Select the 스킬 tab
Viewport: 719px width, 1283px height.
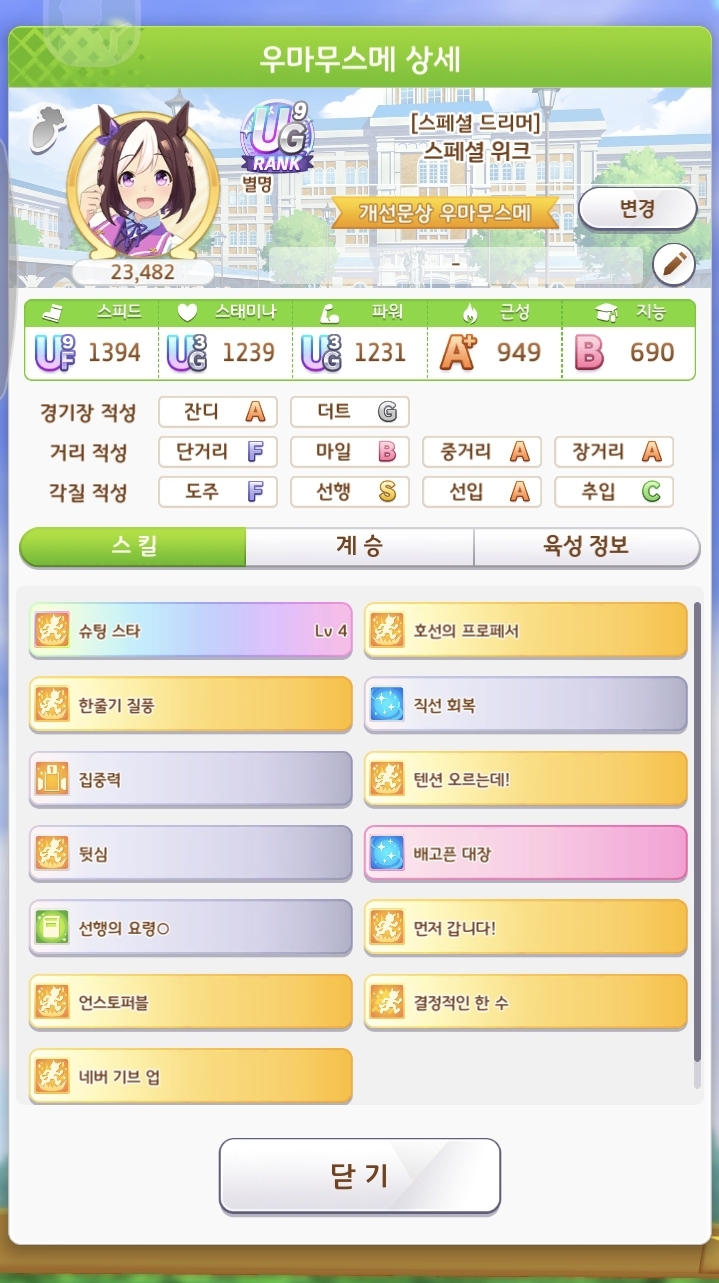click(133, 547)
